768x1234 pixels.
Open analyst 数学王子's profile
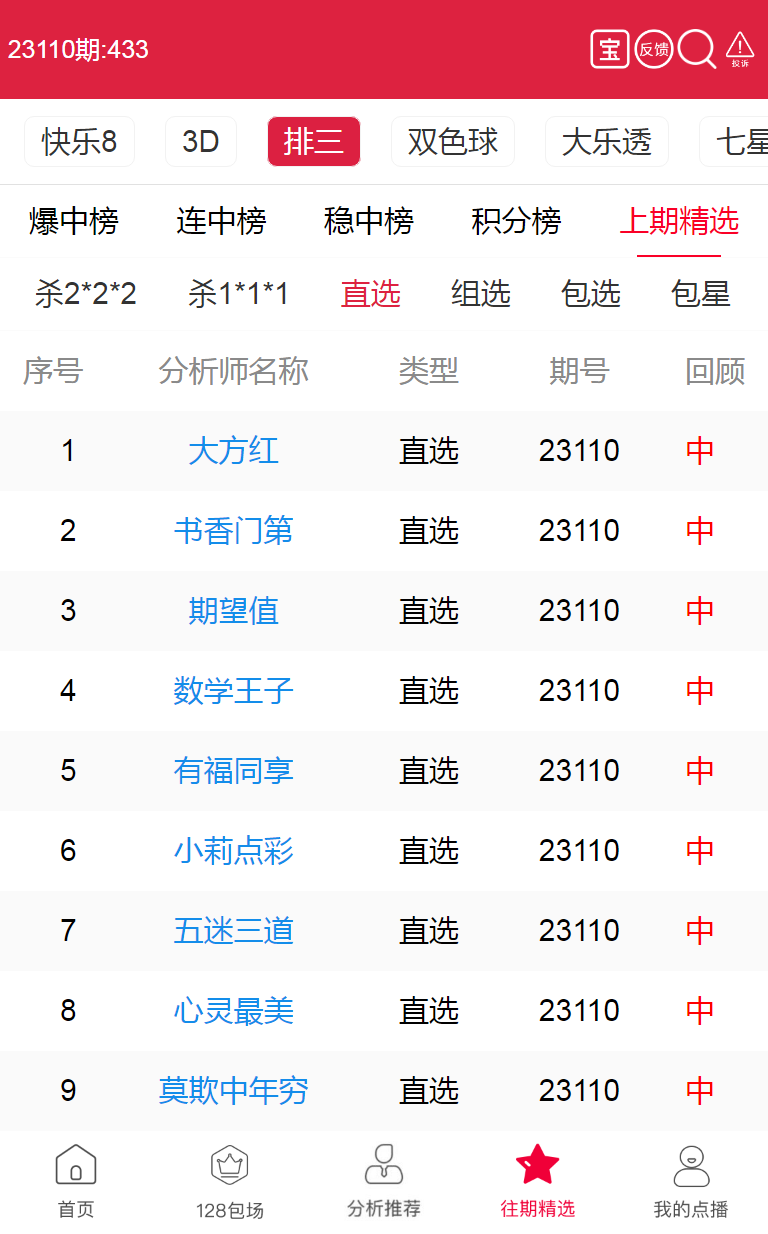click(x=233, y=691)
